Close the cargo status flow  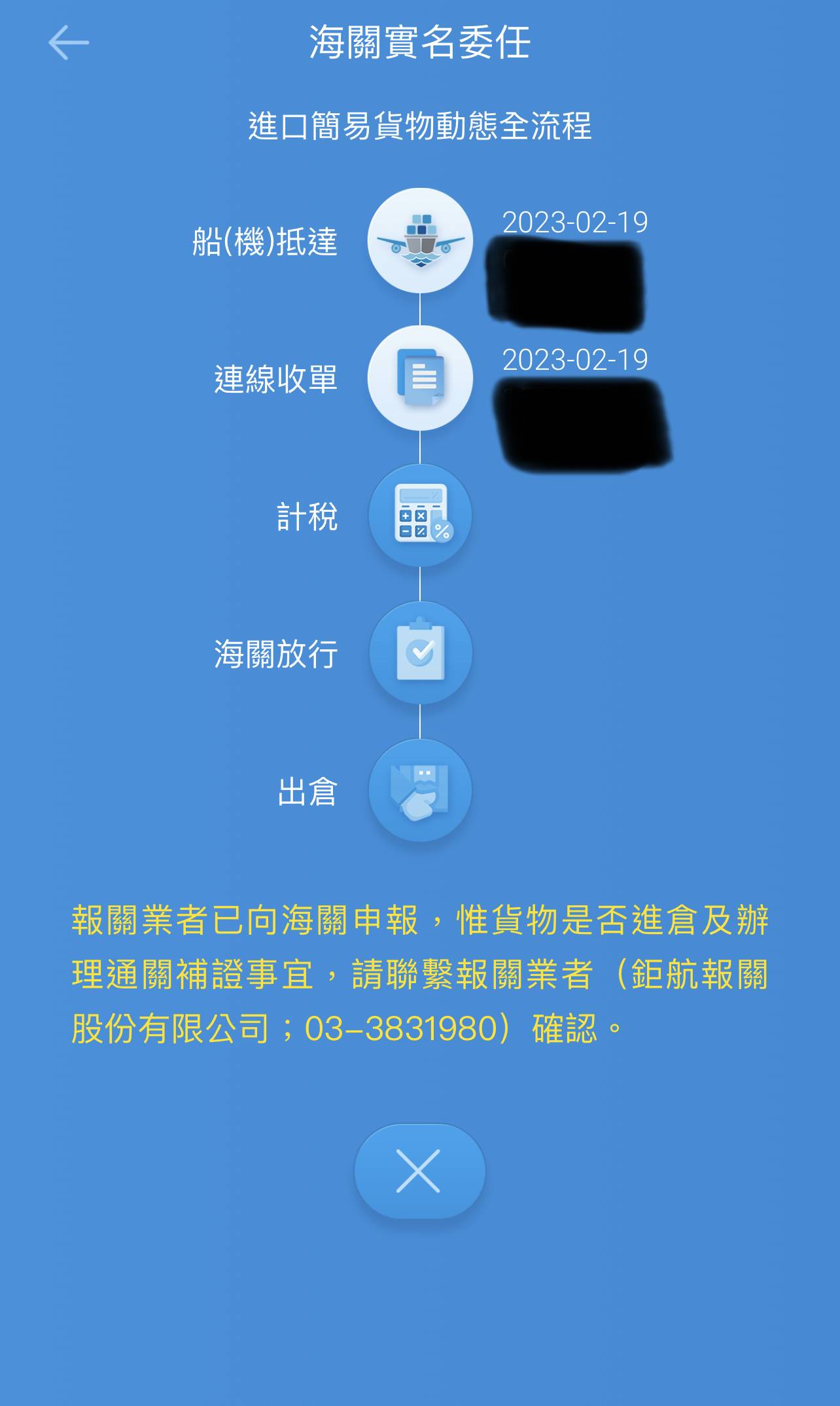419,1170
